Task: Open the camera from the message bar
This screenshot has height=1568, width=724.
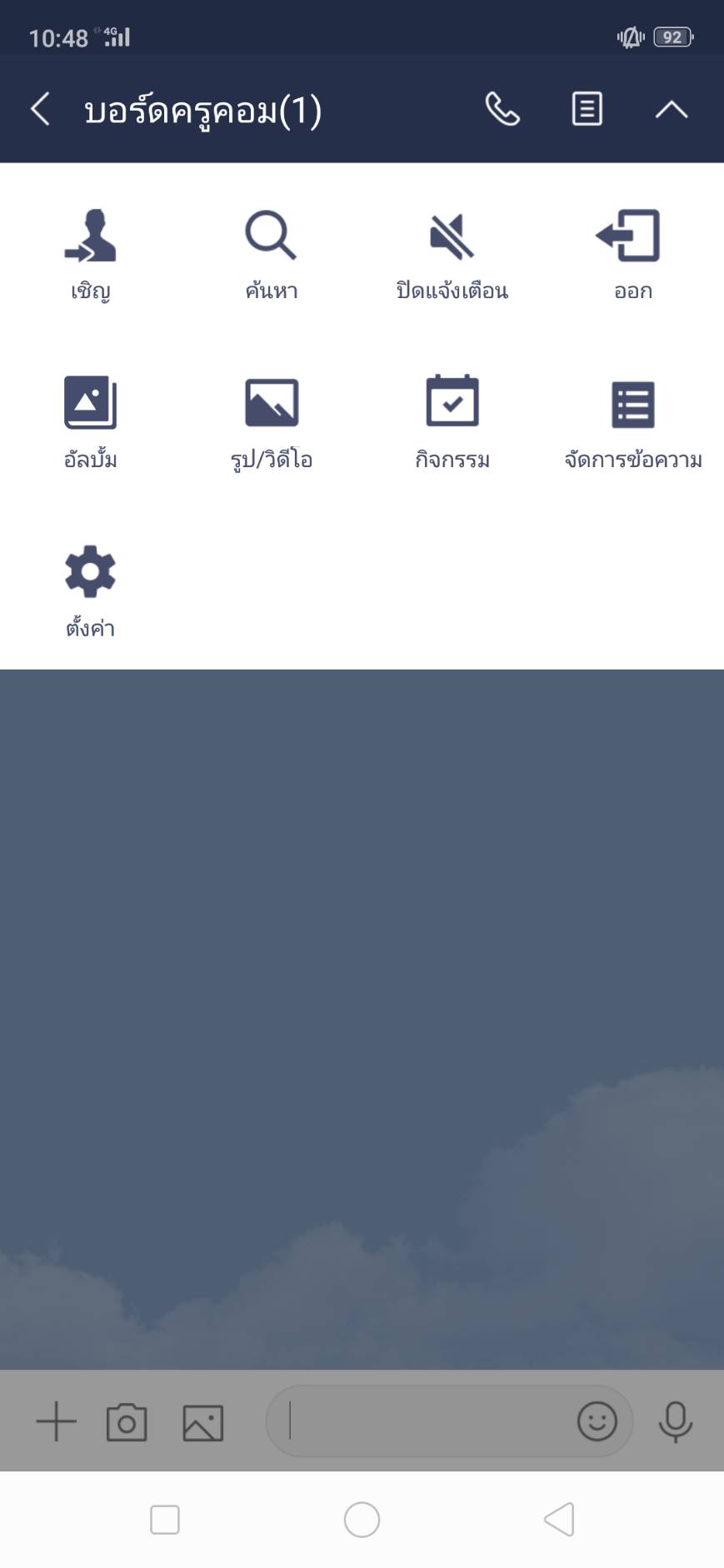Action: point(127,1421)
